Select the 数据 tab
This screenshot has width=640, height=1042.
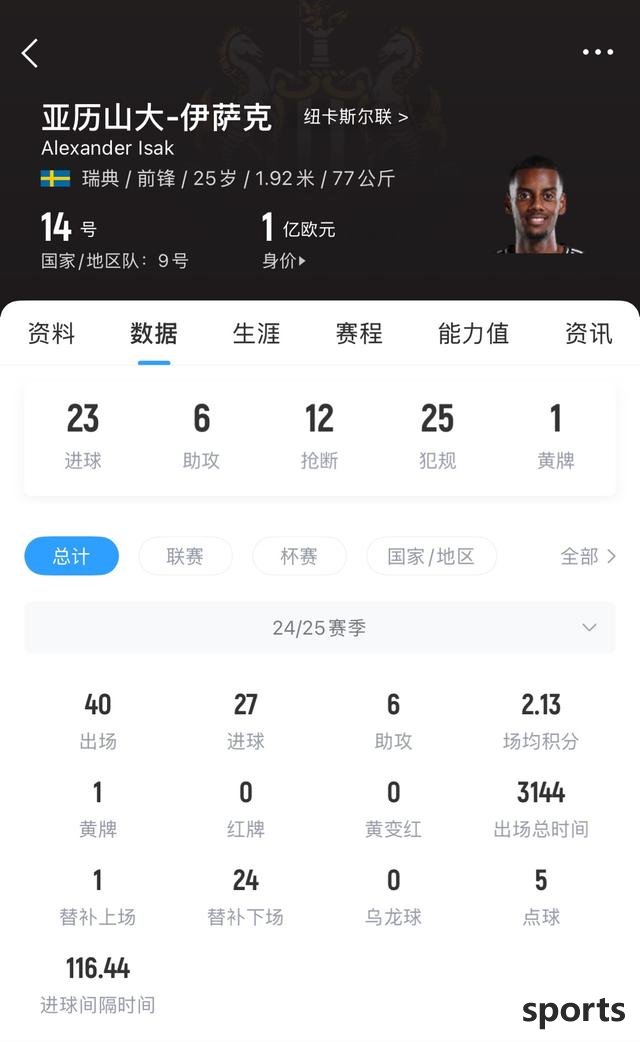coord(154,333)
